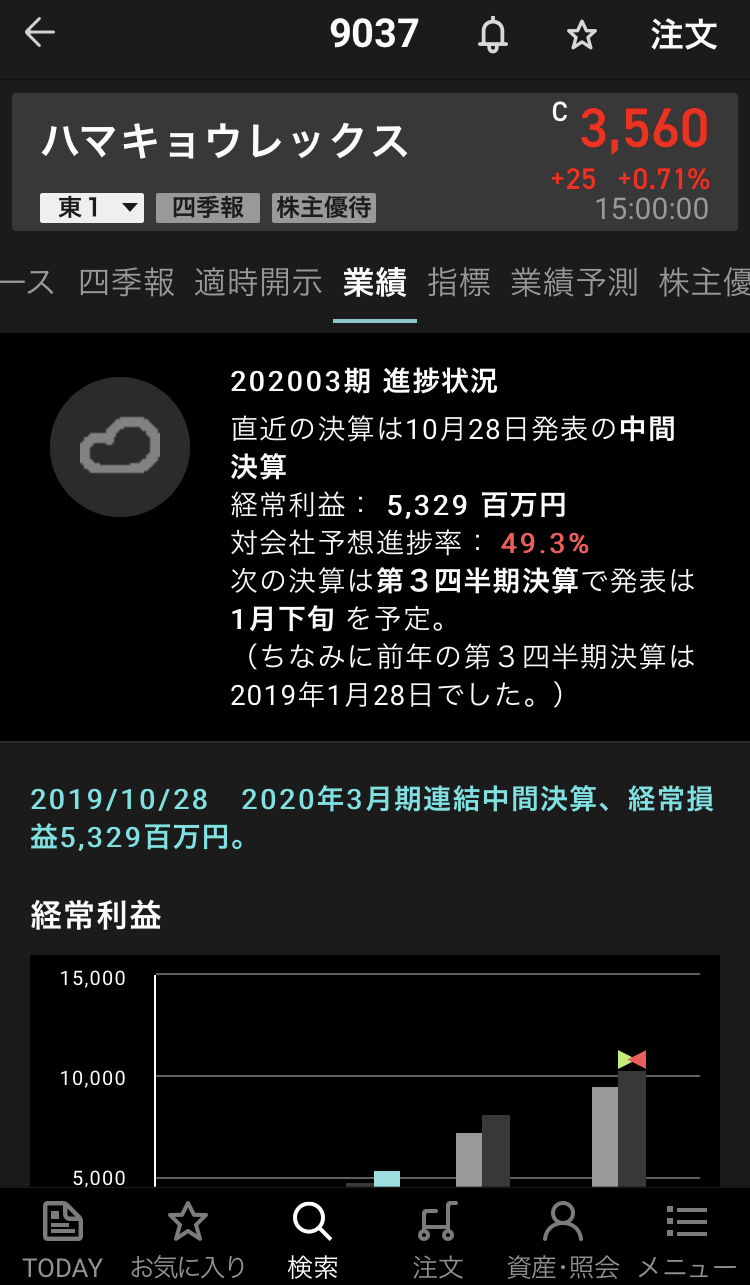
Task: Open the メニュー bottom tab
Action: click(x=687, y=1238)
